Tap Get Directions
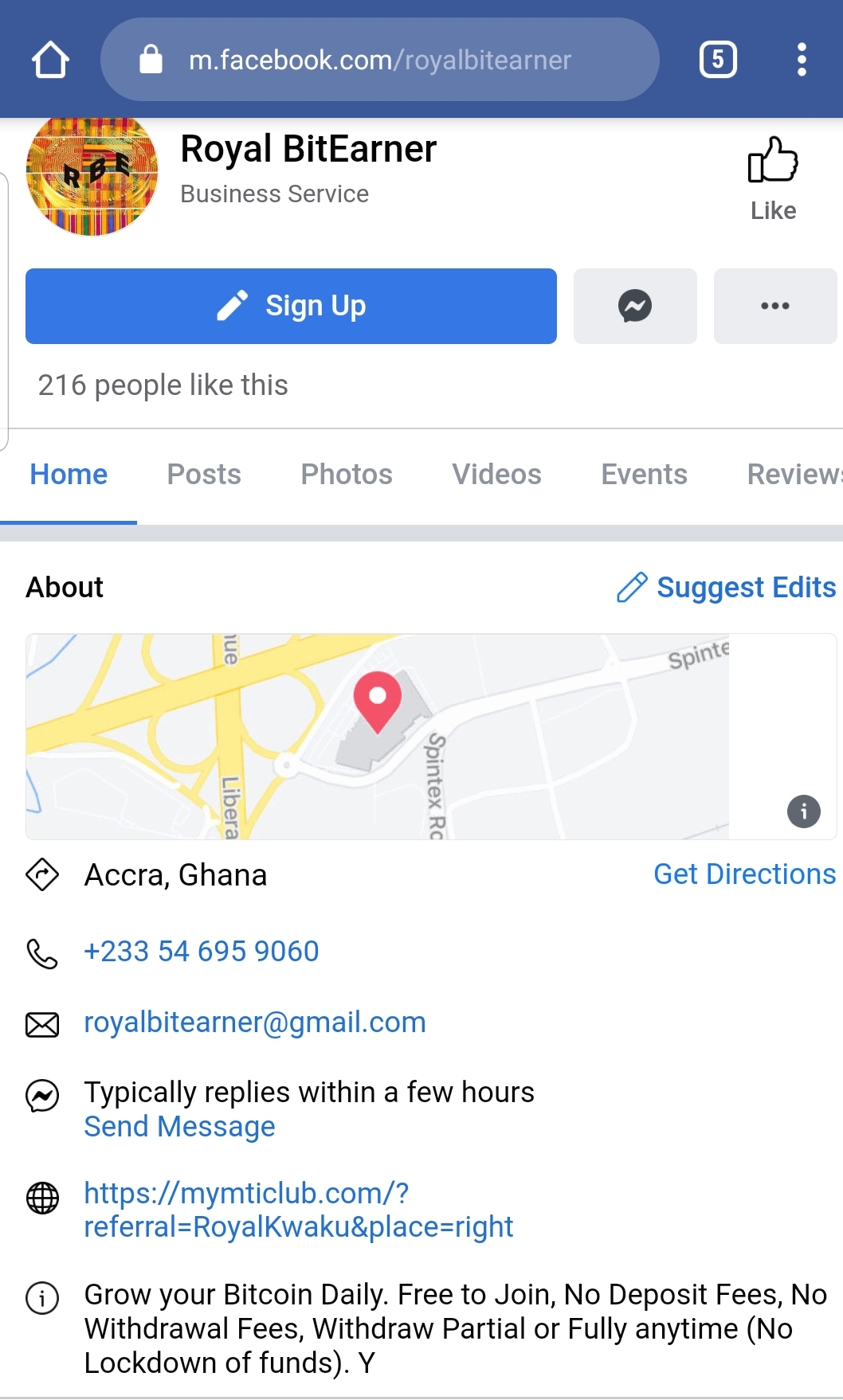Image resolution: width=843 pixels, height=1400 pixels. (744, 874)
